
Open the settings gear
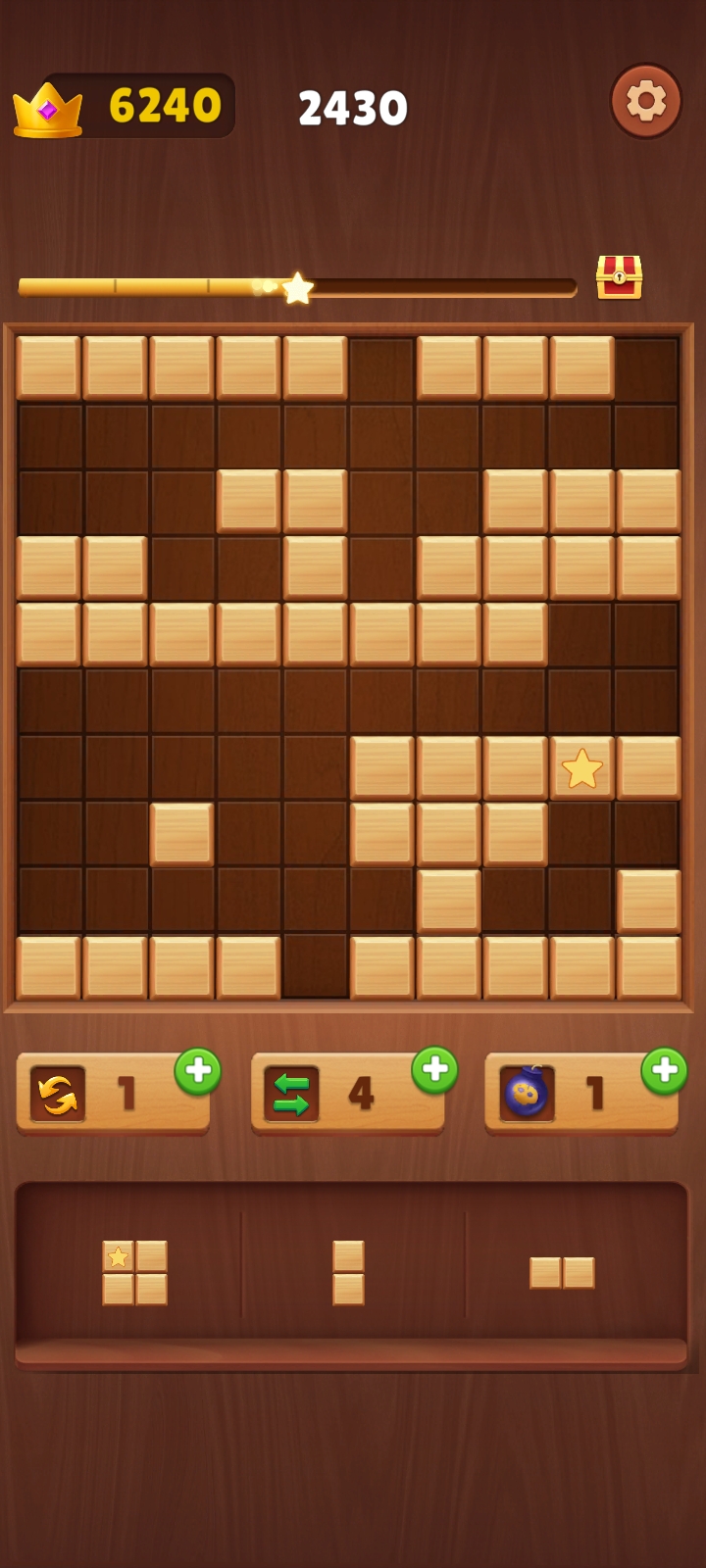click(646, 101)
